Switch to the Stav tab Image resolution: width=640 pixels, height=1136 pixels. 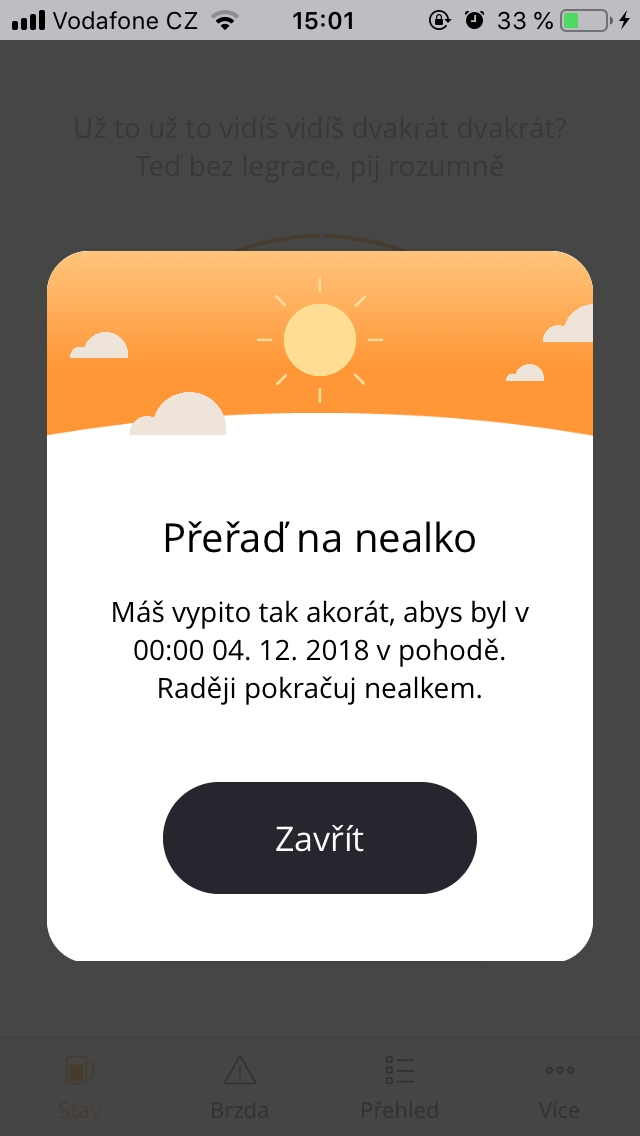point(80,1086)
